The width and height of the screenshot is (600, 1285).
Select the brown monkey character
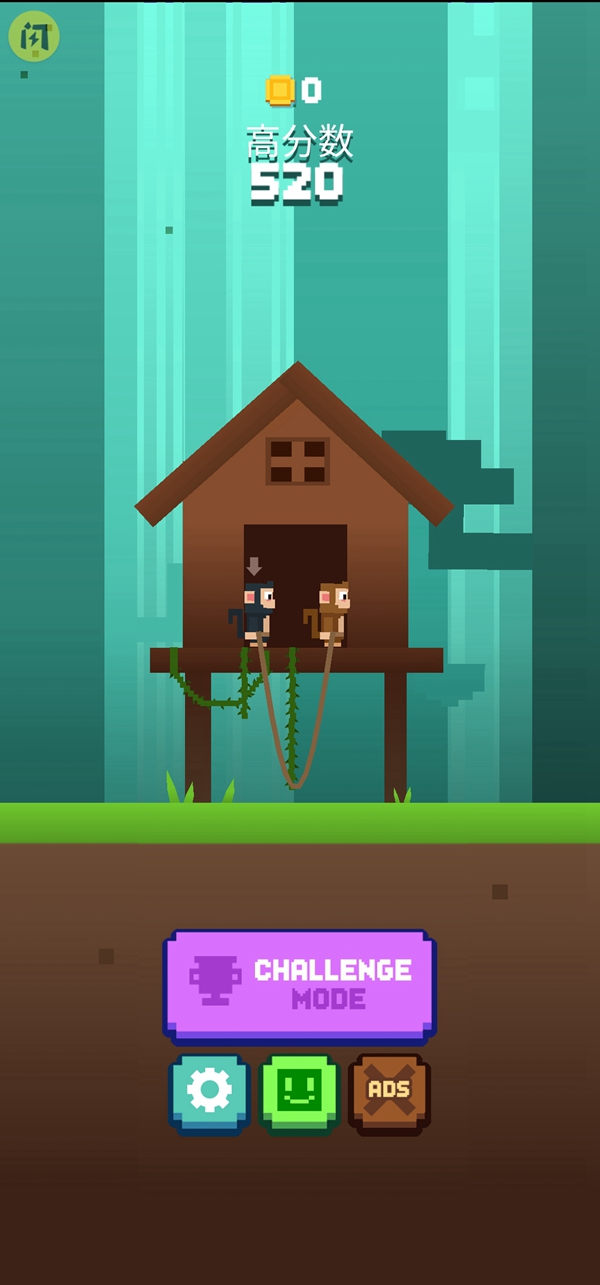click(x=331, y=611)
